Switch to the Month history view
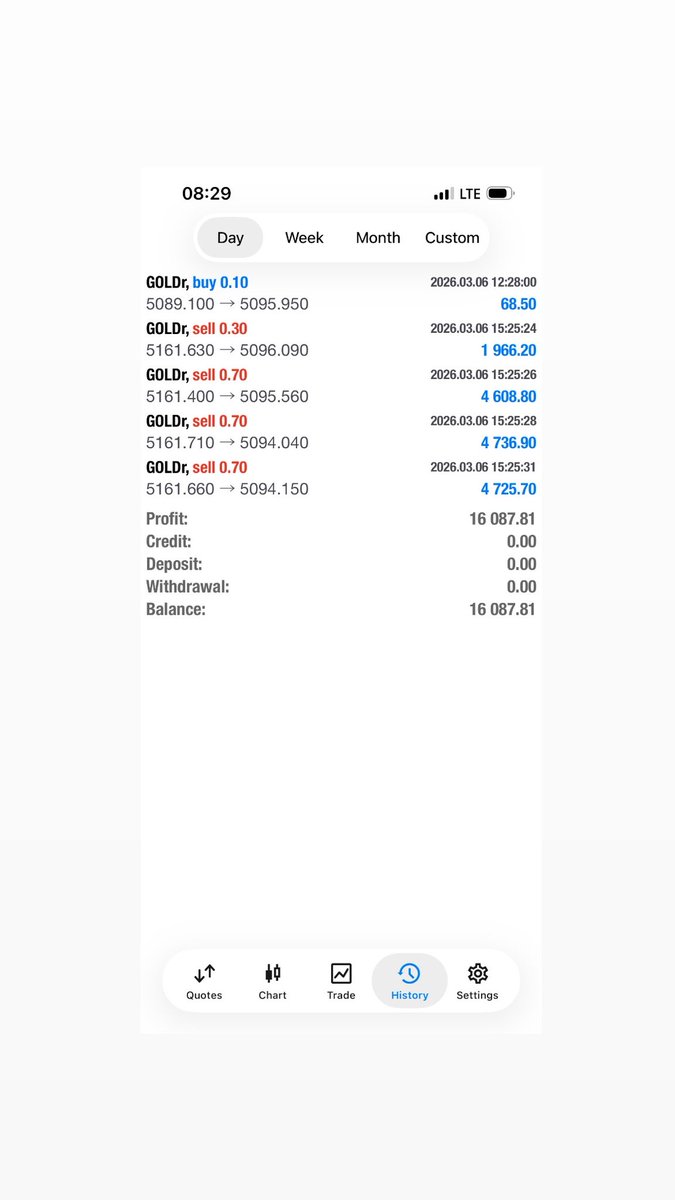 tap(378, 238)
